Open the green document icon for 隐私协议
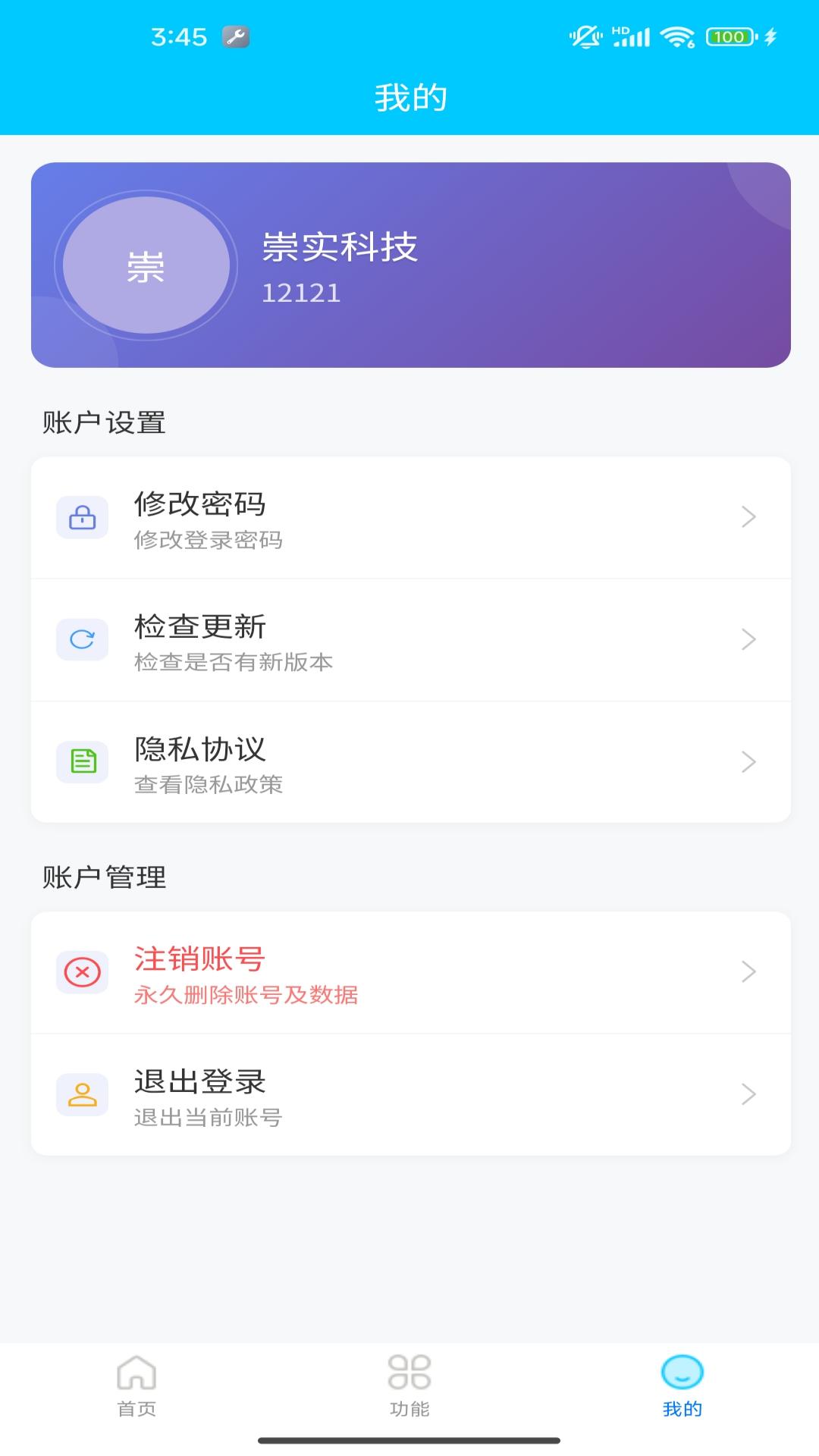The image size is (819, 1456). (83, 762)
